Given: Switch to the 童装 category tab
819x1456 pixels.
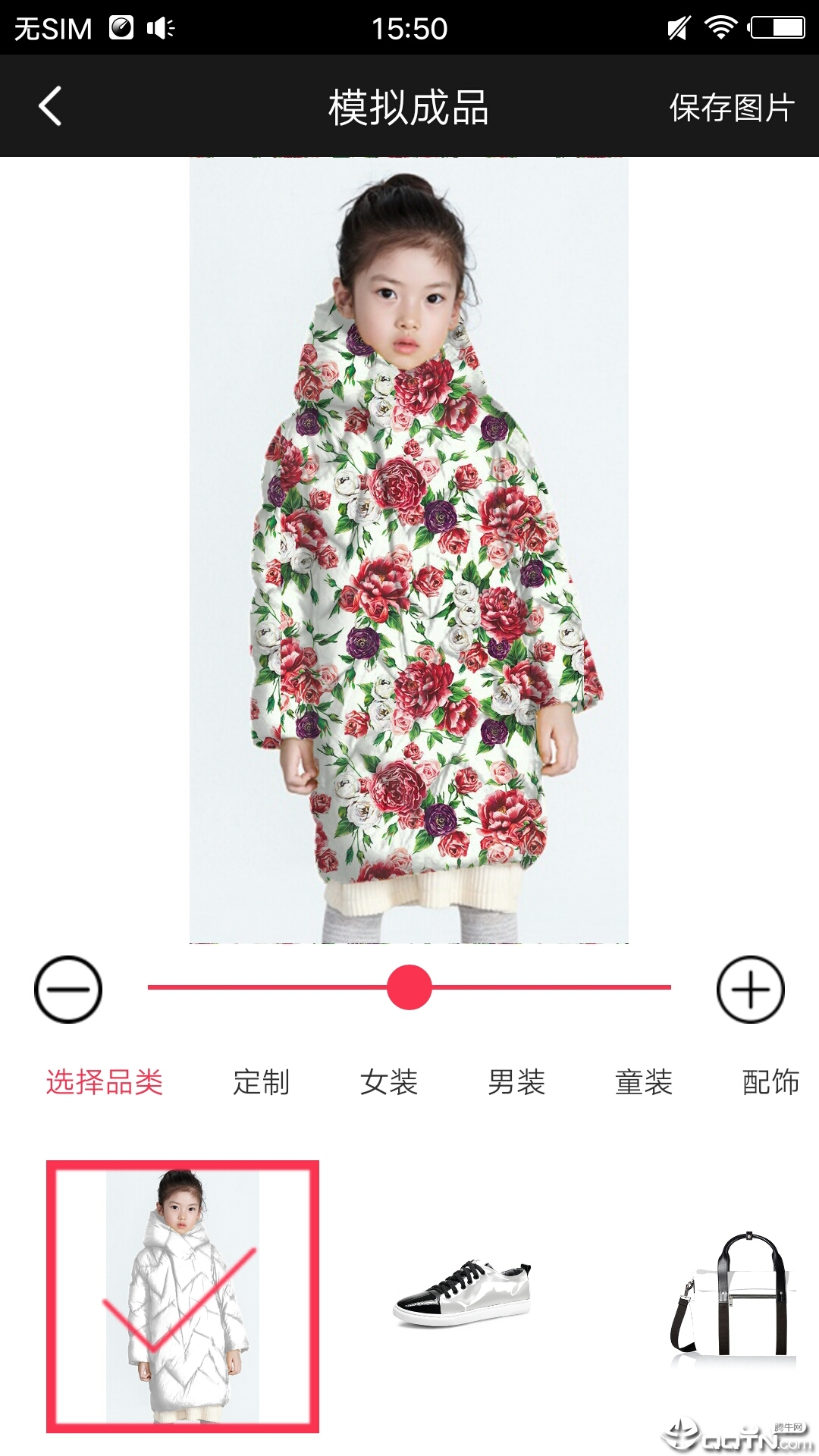Looking at the screenshot, I should [644, 1081].
